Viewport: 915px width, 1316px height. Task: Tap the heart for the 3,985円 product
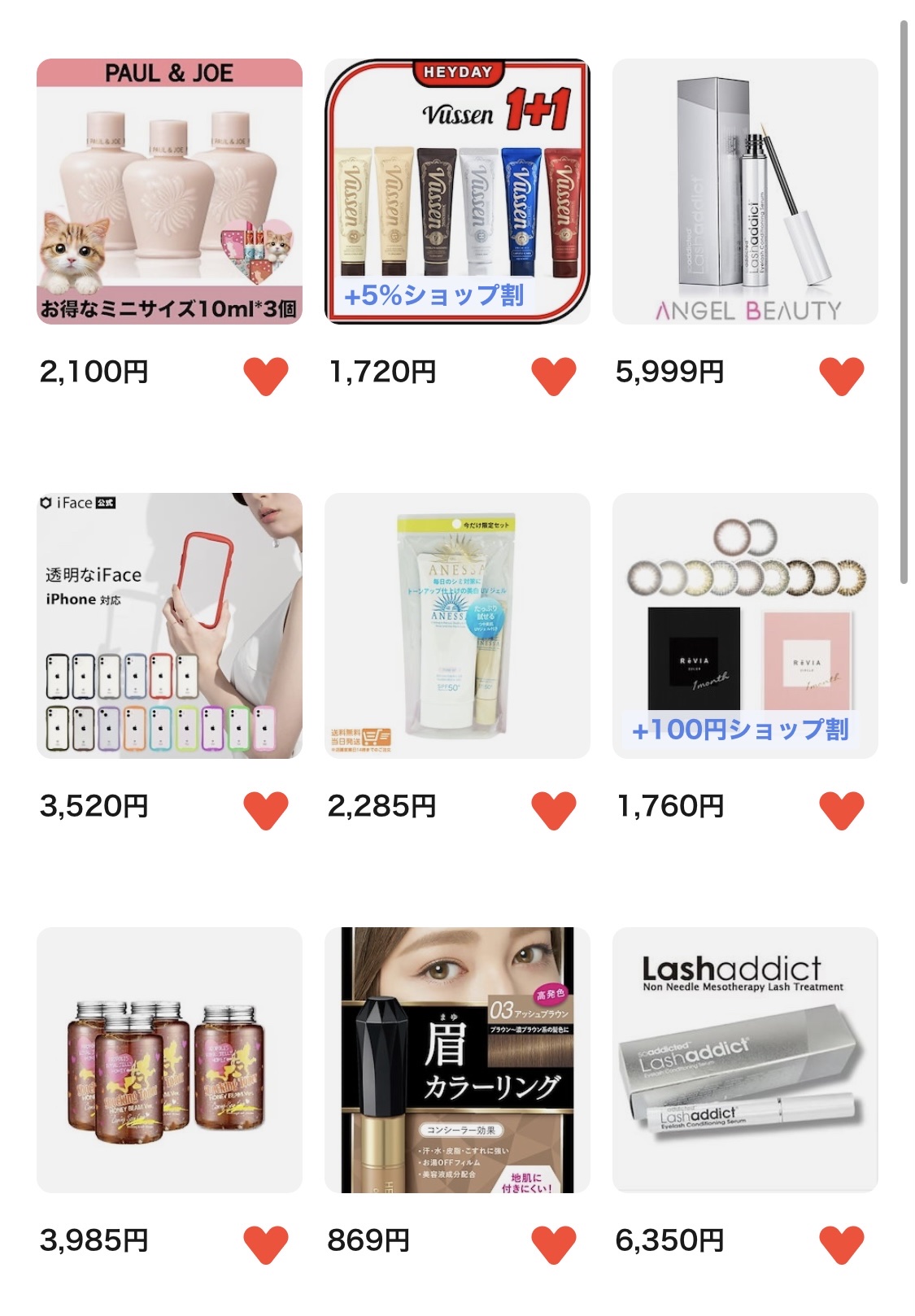point(266,1244)
